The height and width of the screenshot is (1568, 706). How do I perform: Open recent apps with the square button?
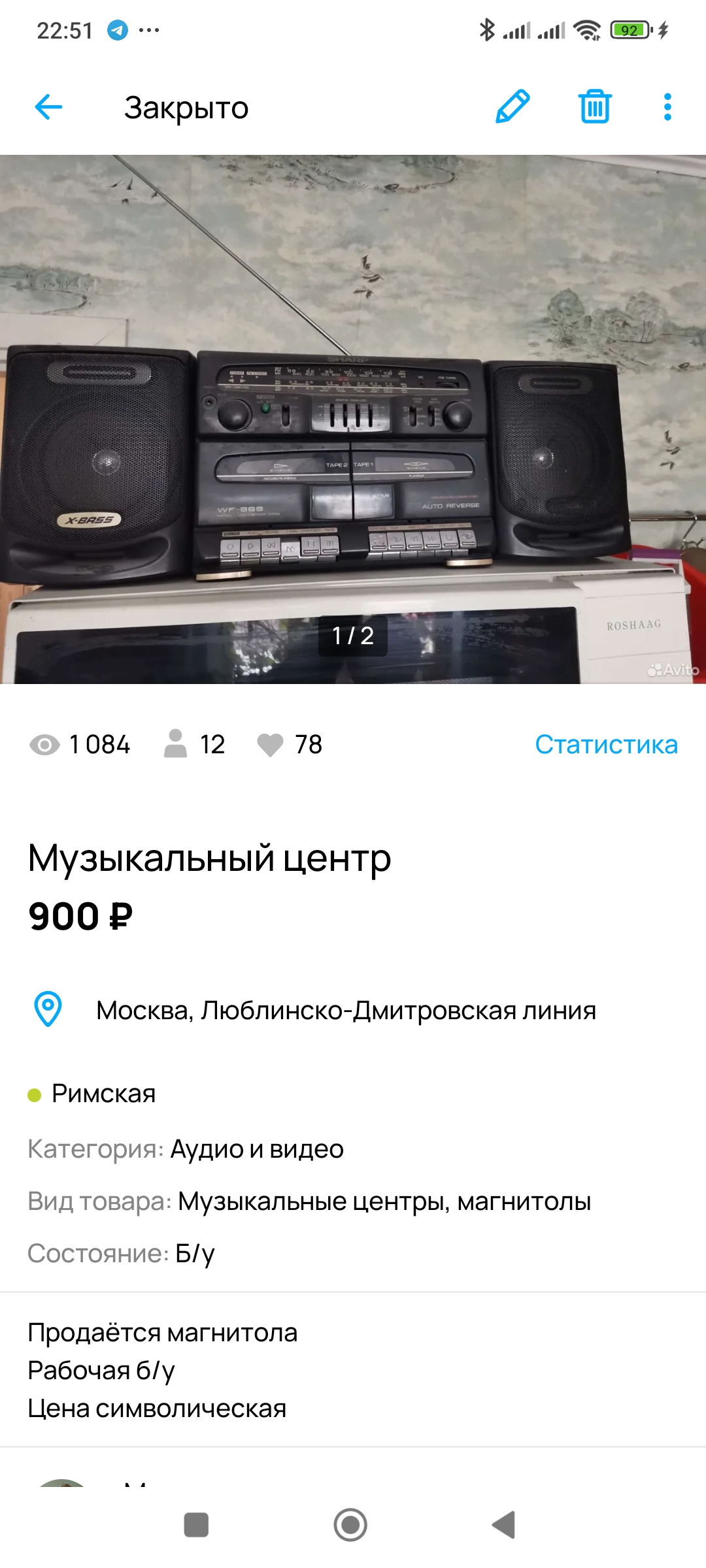[x=196, y=1525]
